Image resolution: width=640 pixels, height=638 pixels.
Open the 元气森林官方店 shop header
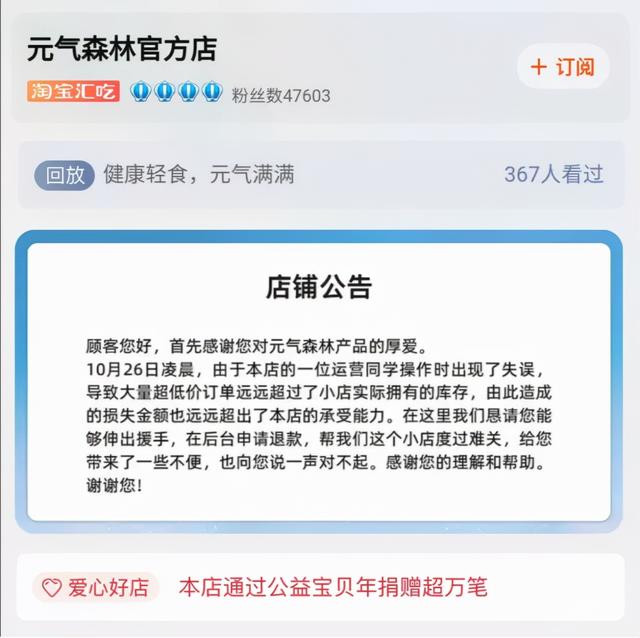[122, 48]
